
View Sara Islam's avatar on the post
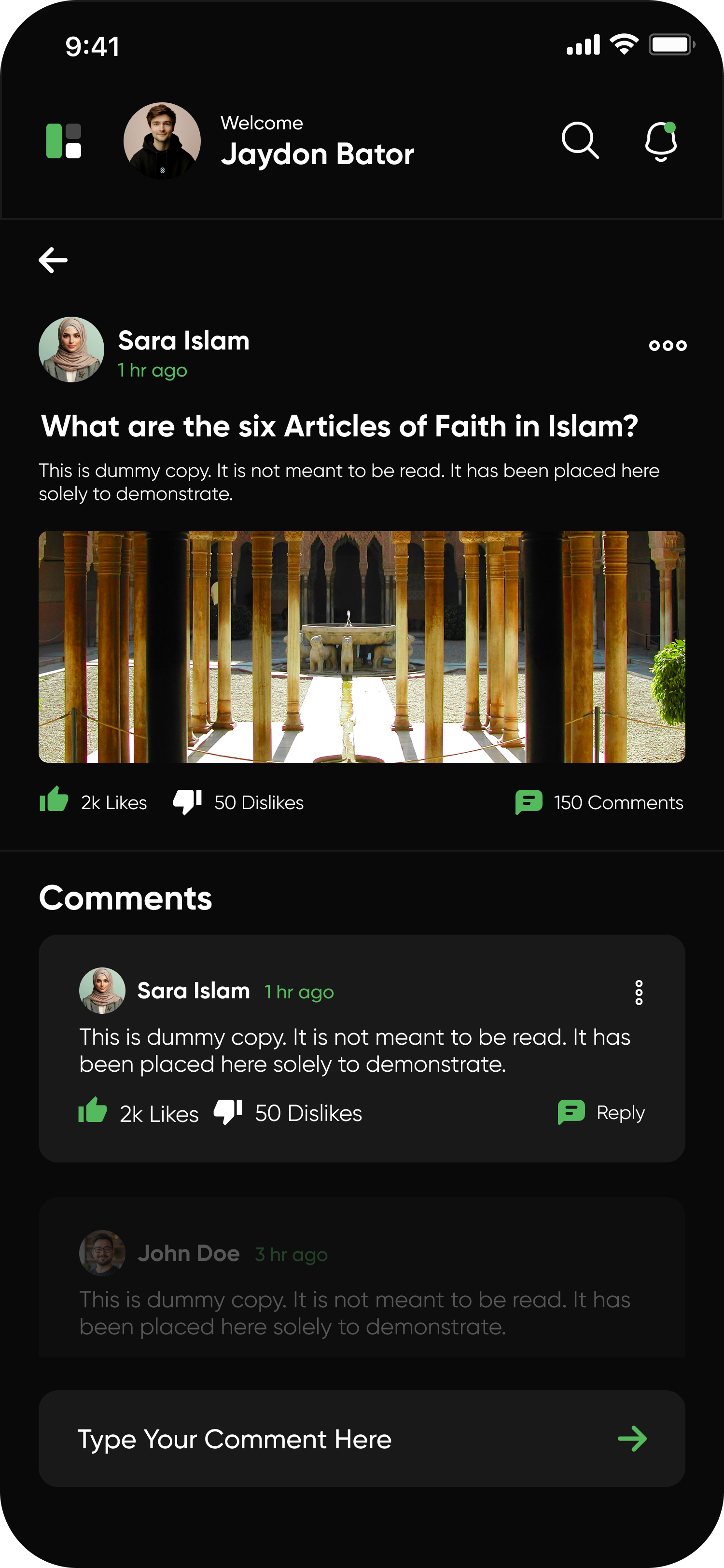[71, 350]
